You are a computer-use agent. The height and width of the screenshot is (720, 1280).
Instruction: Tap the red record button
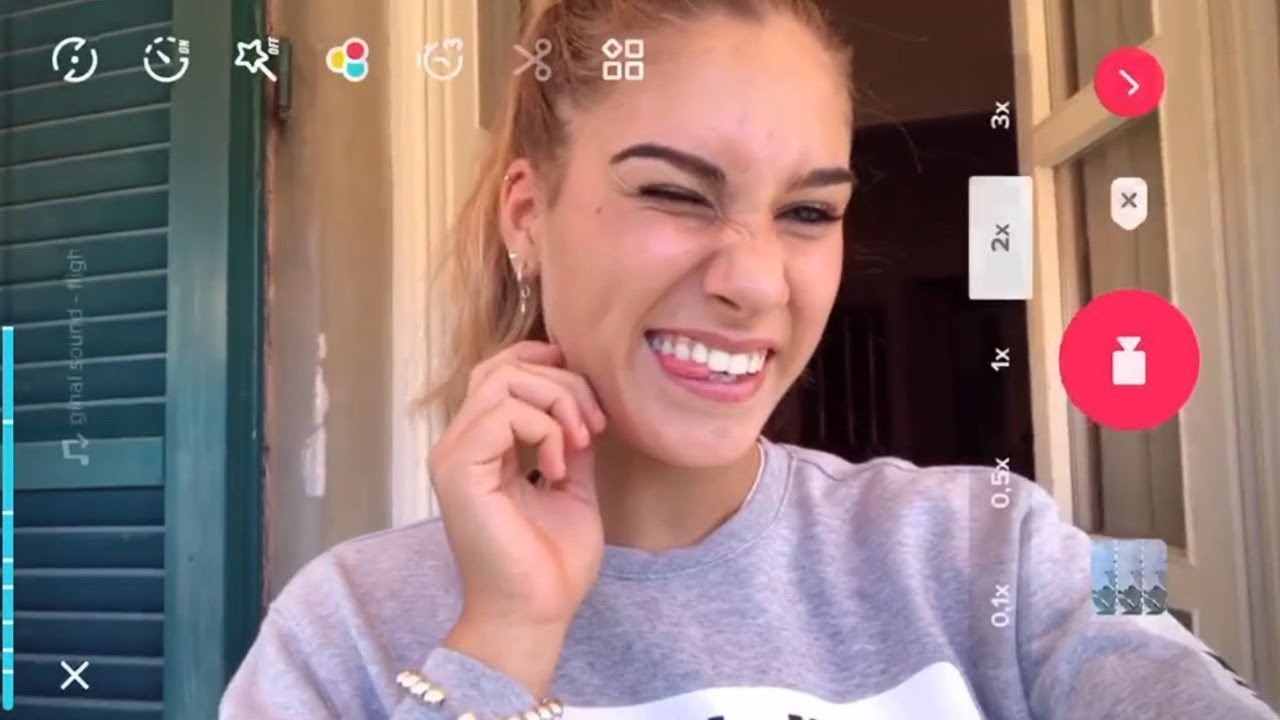1129,360
